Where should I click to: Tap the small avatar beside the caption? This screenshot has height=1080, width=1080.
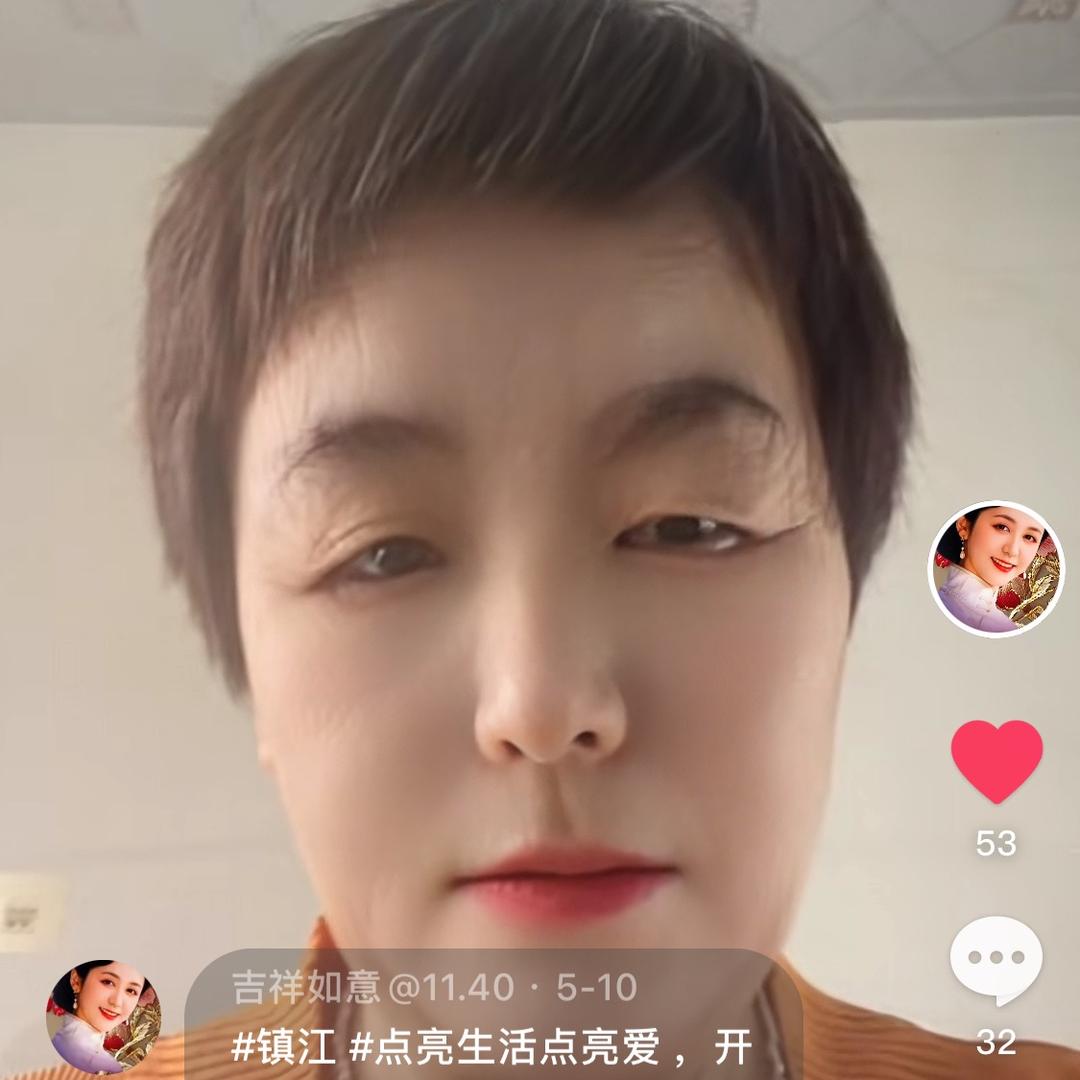[x=103, y=1016]
